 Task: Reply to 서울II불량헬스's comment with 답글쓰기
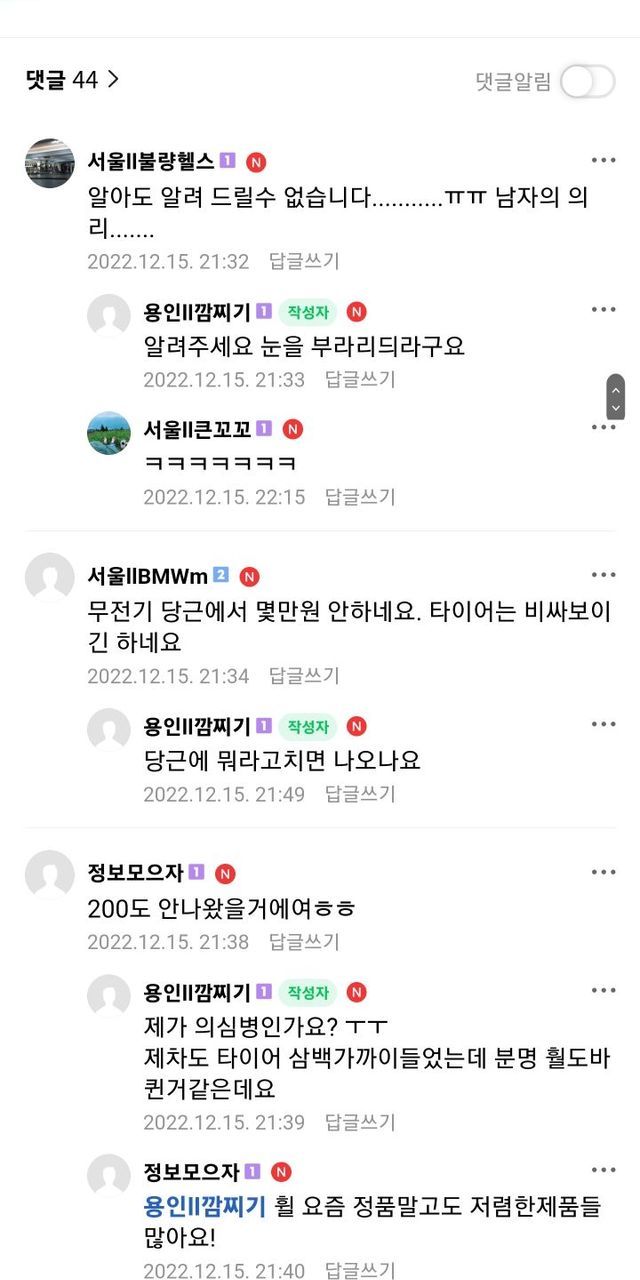click(x=304, y=261)
